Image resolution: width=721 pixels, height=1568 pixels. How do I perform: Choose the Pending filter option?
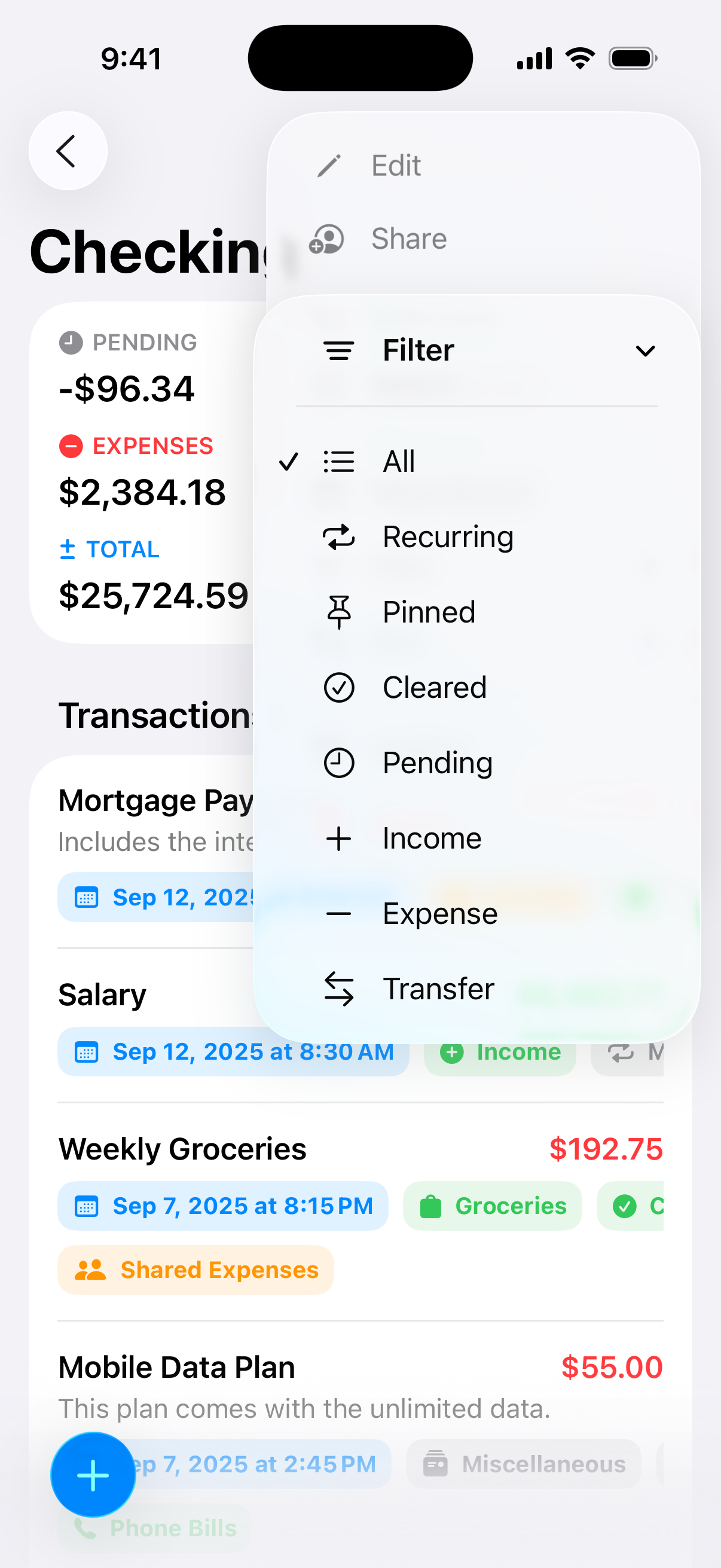(437, 763)
